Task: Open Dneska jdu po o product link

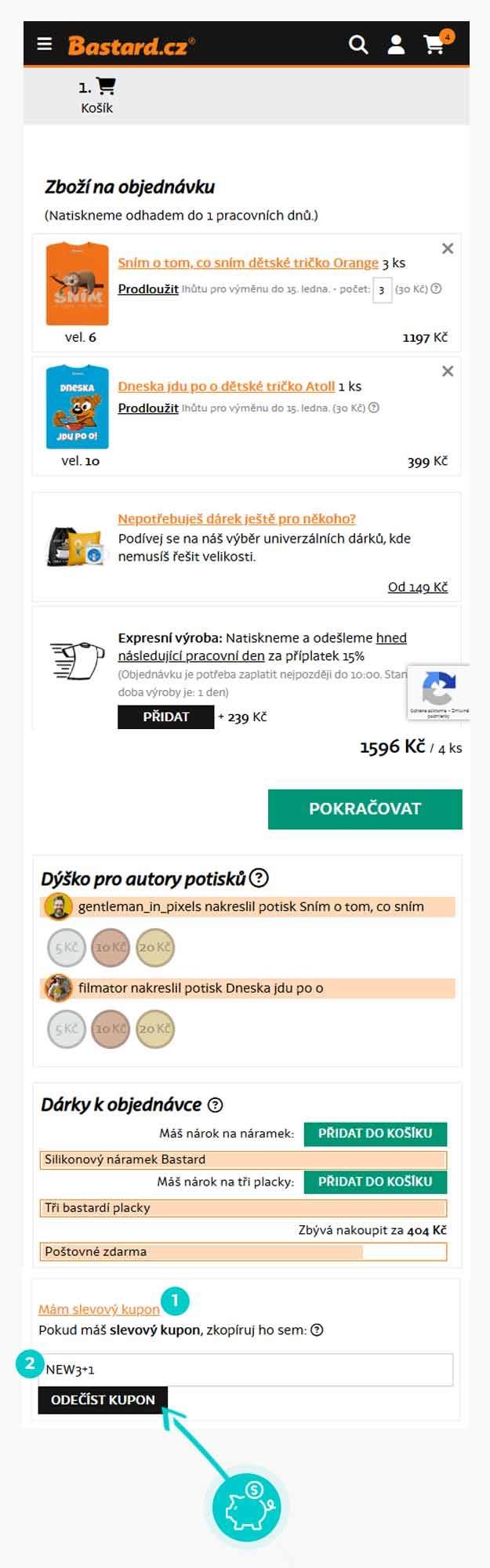Action: [226, 386]
